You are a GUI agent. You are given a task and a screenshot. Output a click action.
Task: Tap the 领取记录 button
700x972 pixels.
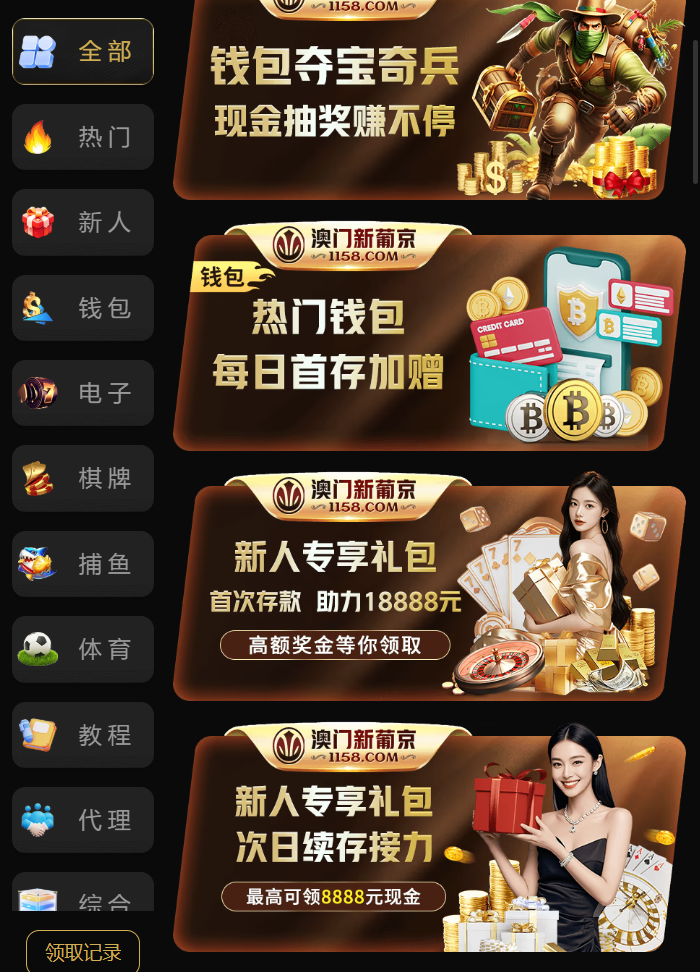click(83, 952)
